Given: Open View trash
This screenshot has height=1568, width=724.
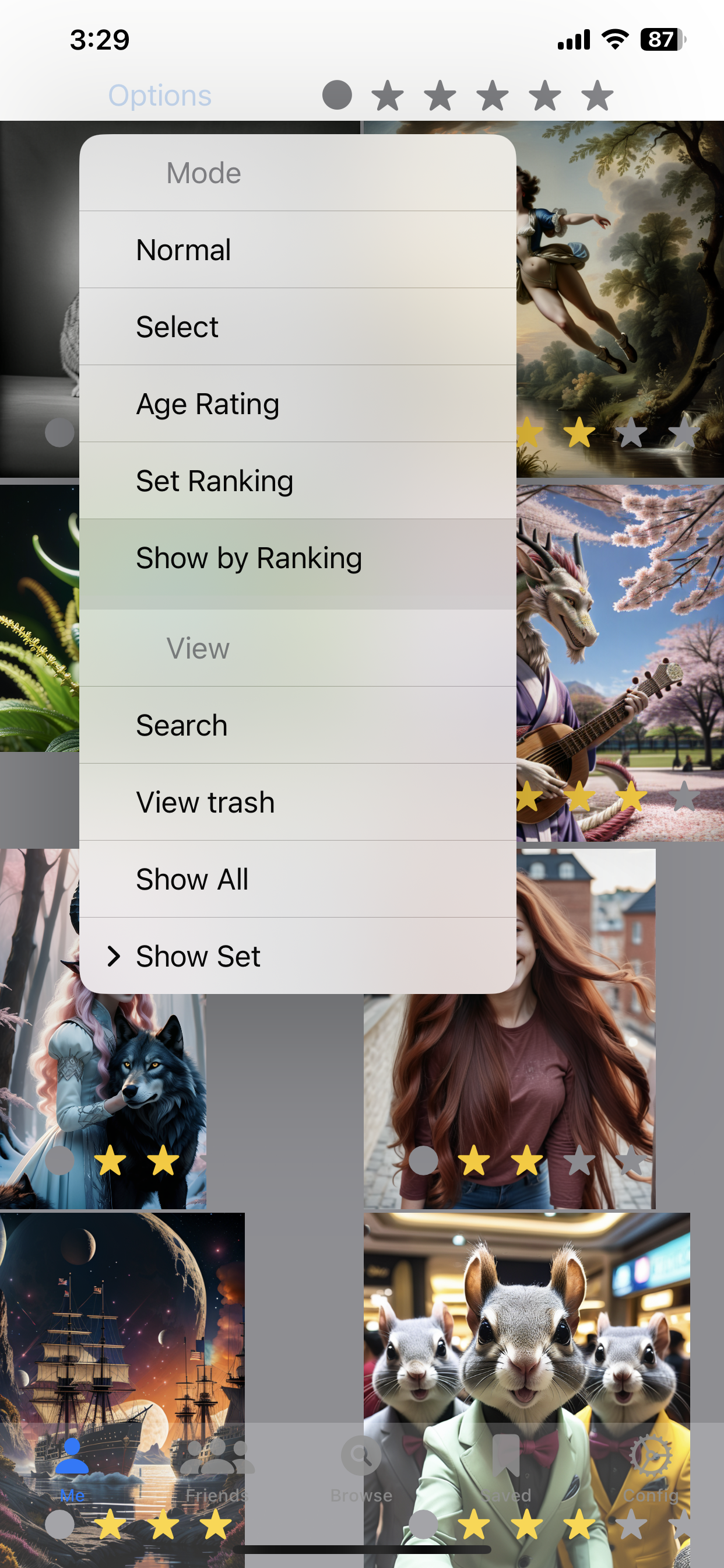Looking at the screenshot, I should click(297, 802).
